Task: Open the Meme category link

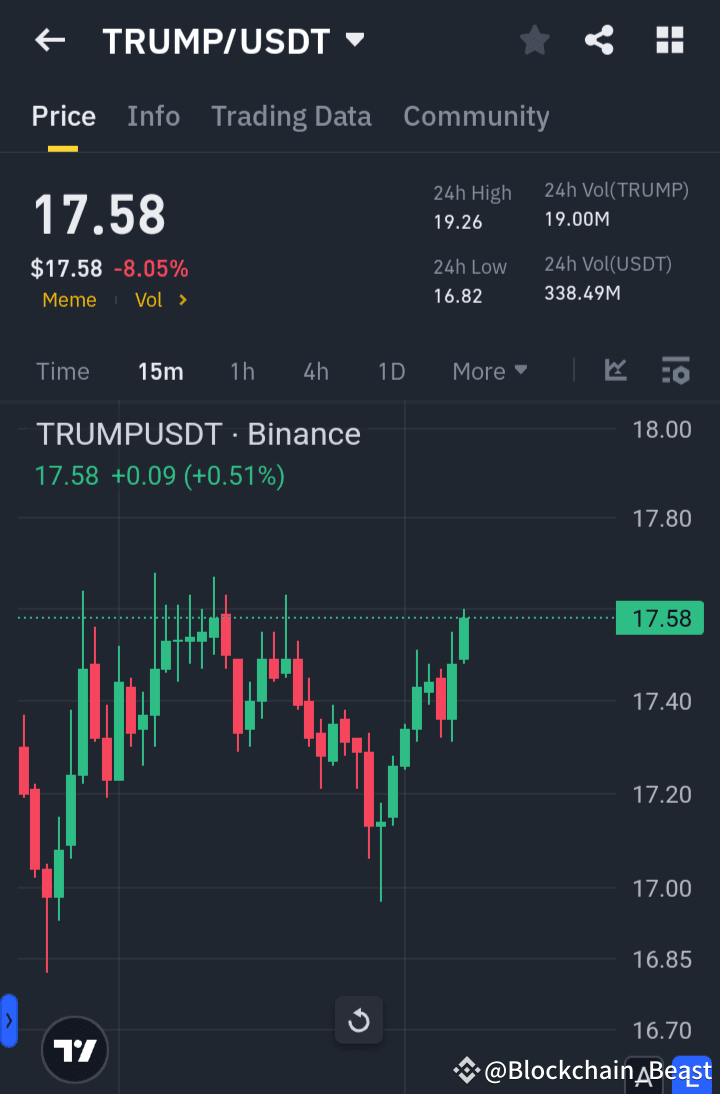Action: (x=69, y=299)
